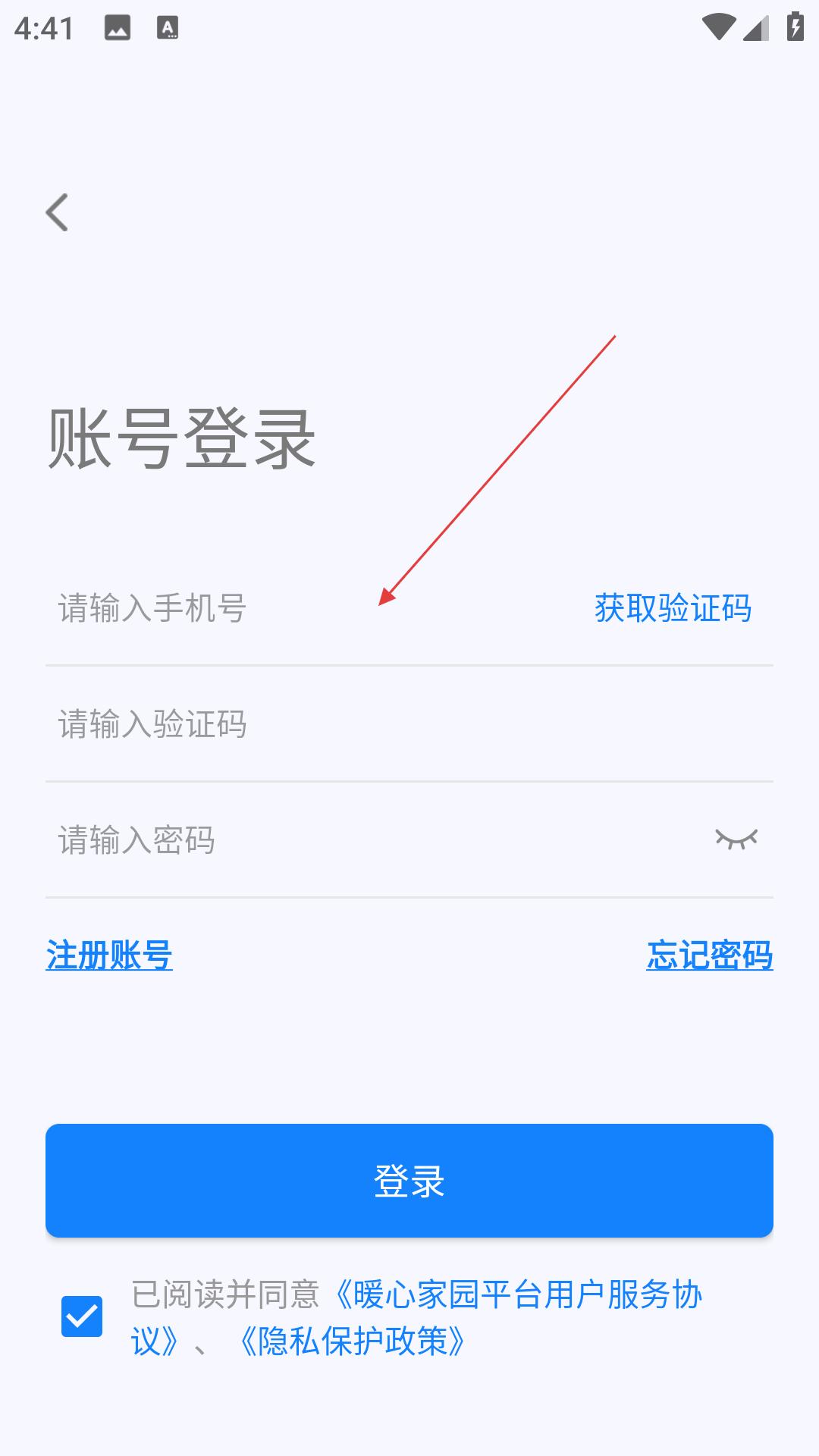Open 隐私保护政策 link
The image size is (819, 1456).
[x=353, y=1341]
